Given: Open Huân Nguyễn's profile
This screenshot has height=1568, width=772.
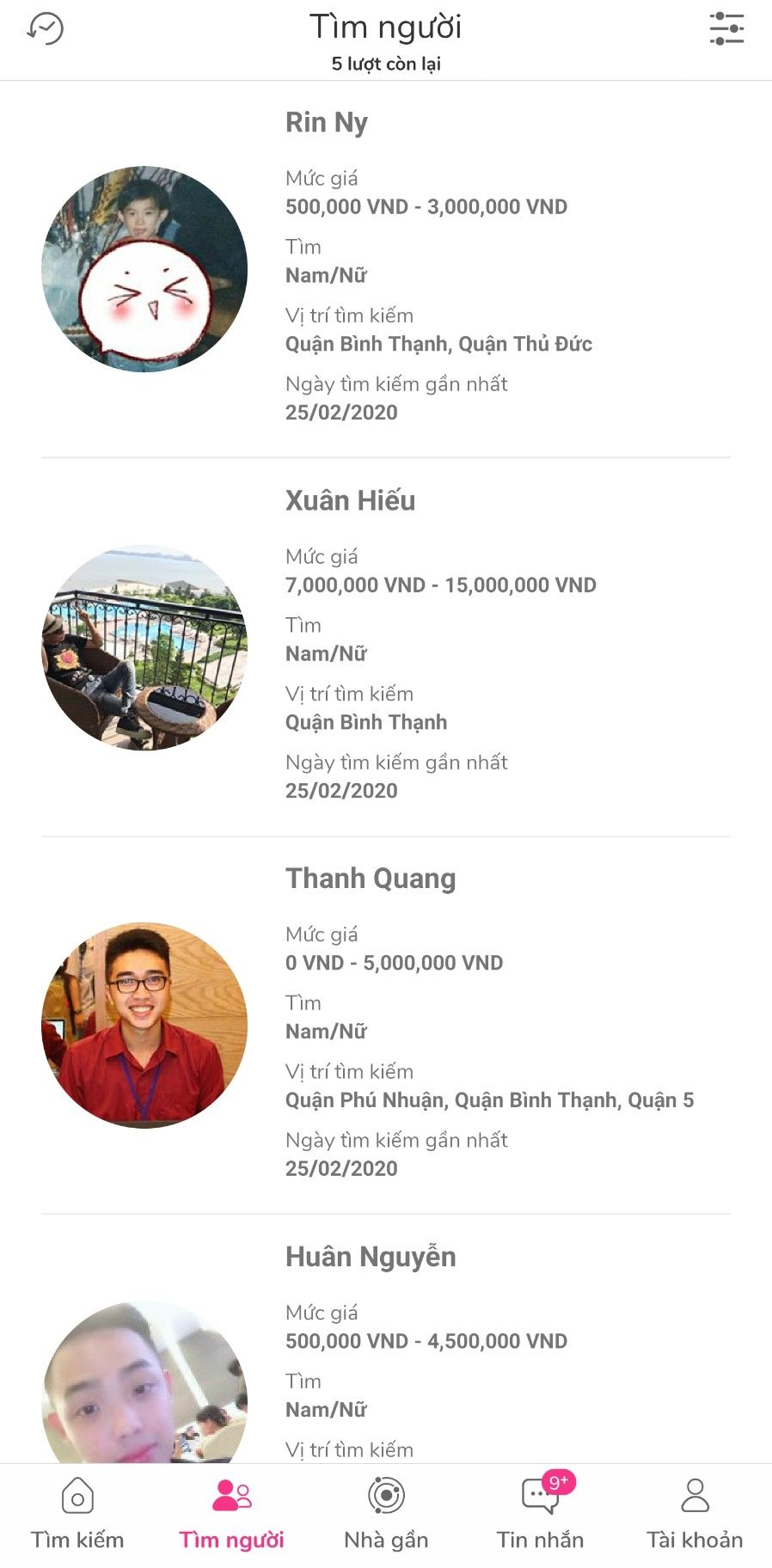Looking at the screenshot, I should (371, 1258).
